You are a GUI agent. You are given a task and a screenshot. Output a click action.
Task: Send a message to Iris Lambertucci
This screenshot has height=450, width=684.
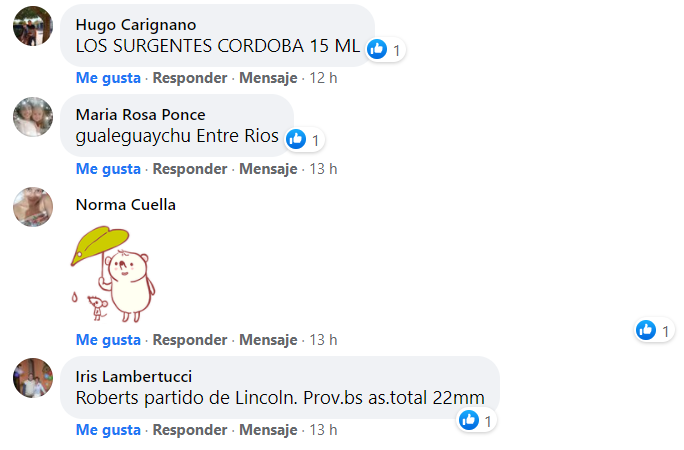pos(268,431)
